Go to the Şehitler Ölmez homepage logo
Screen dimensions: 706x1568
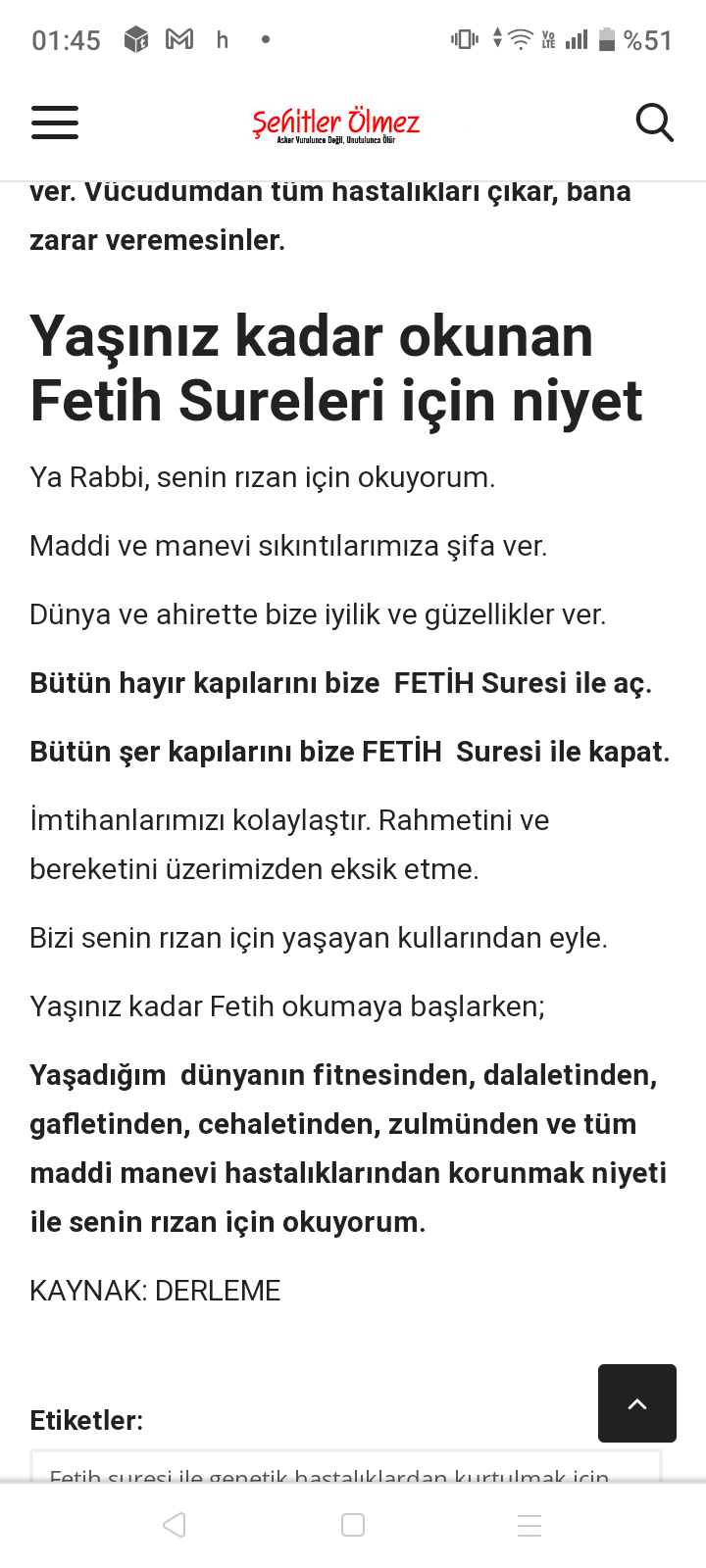[336, 124]
